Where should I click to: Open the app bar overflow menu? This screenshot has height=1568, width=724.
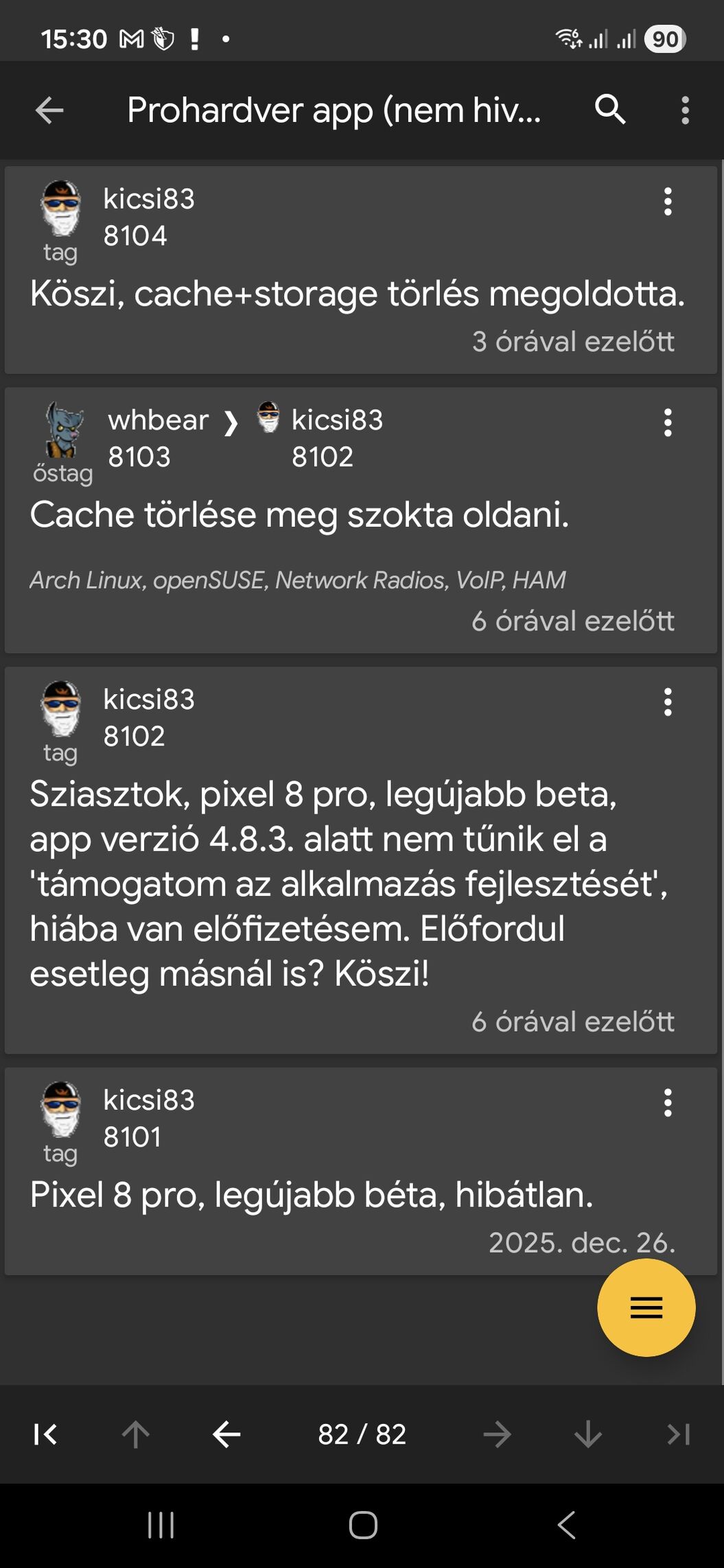(x=685, y=110)
